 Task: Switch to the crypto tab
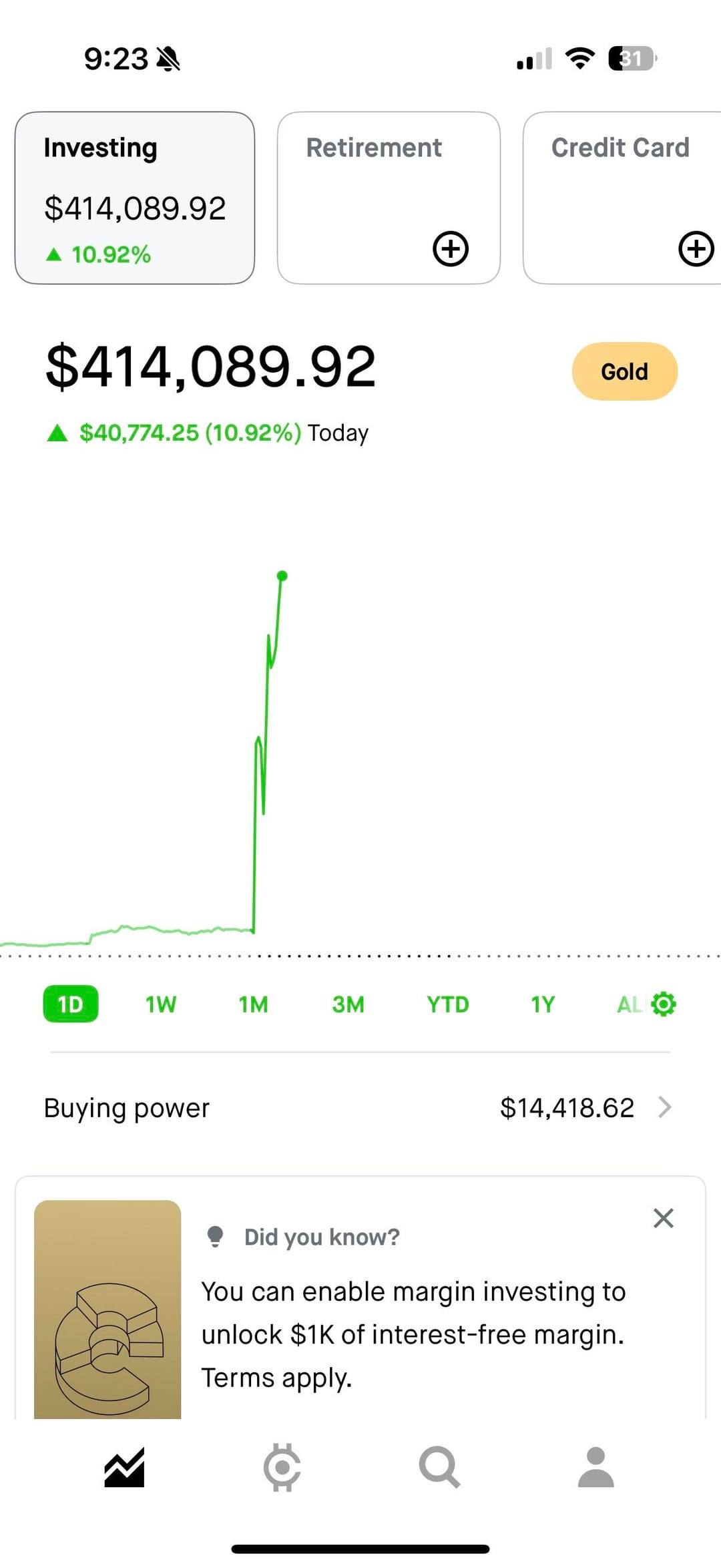tap(282, 1468)
